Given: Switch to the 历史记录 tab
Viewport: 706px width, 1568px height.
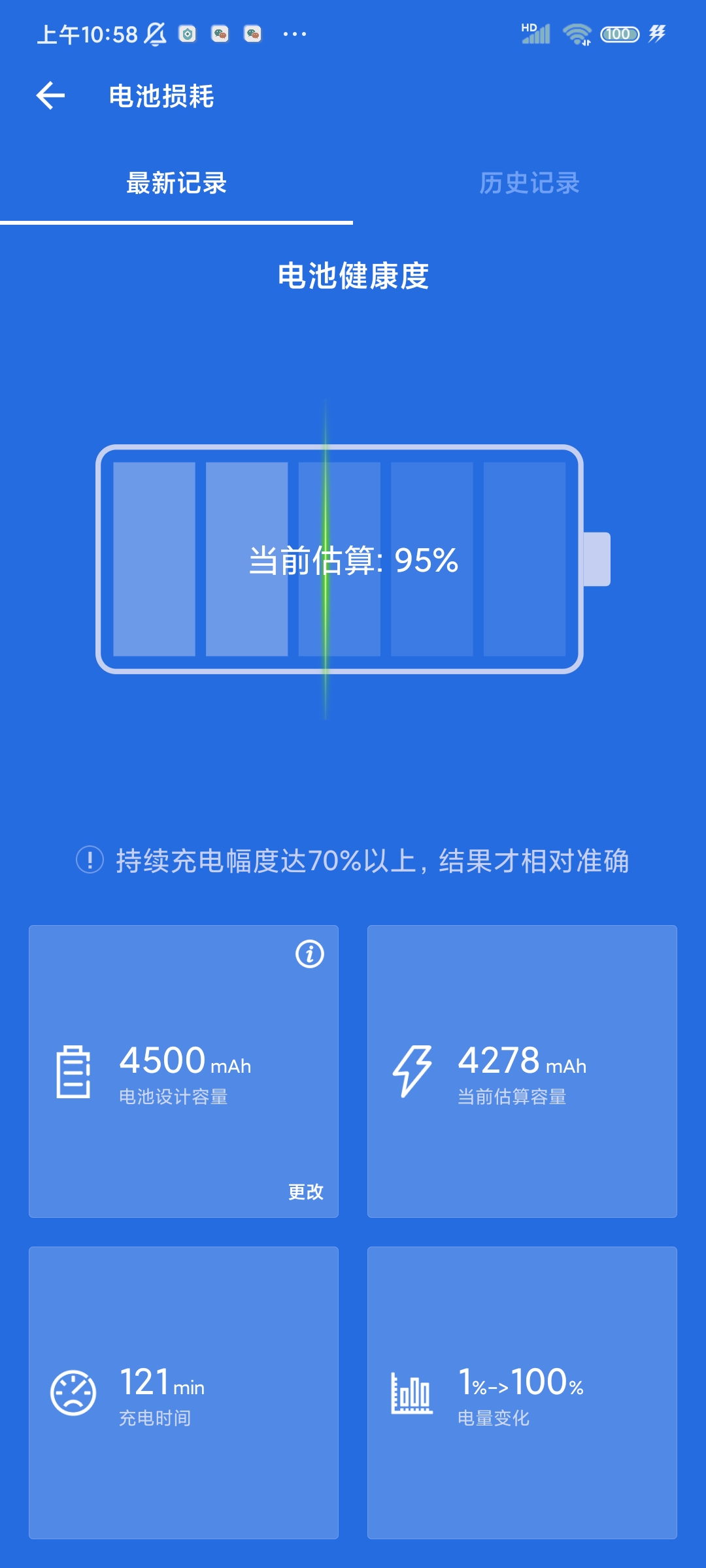Looking at the screenshot, I should click(x=529, y=183).
